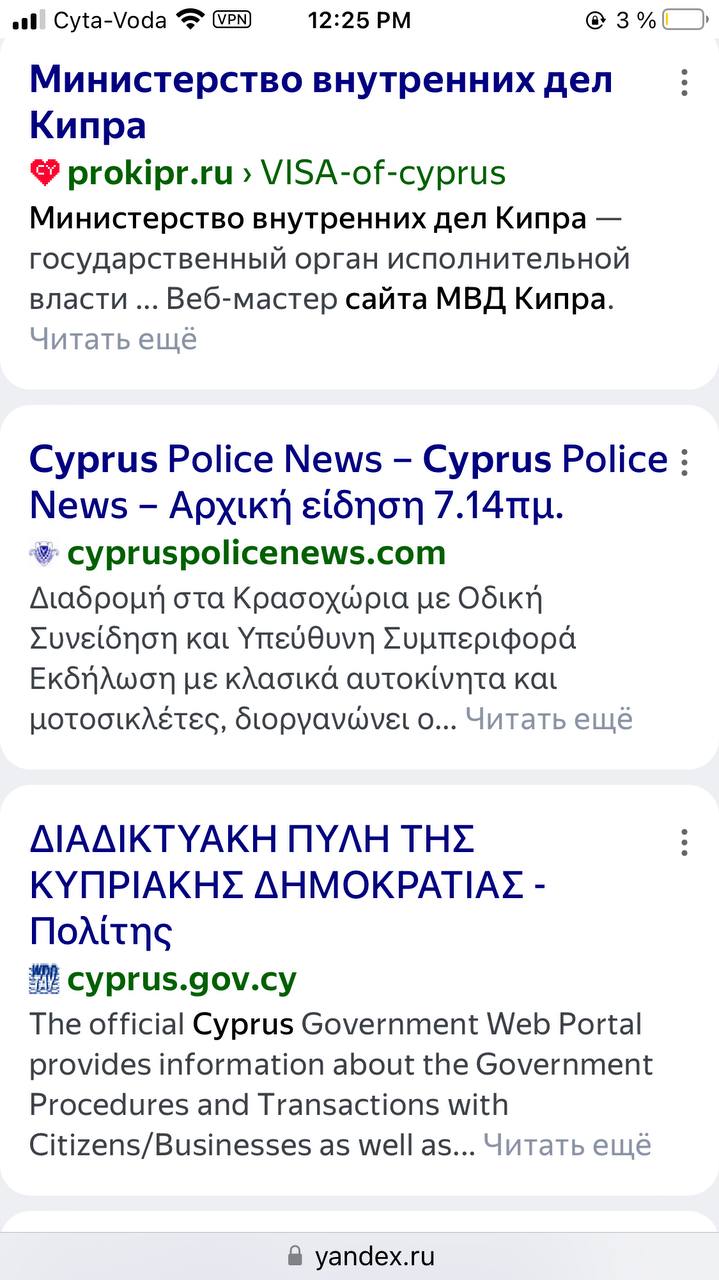Visit the cyprus.gov.cy link

click(x=181, y=979)
